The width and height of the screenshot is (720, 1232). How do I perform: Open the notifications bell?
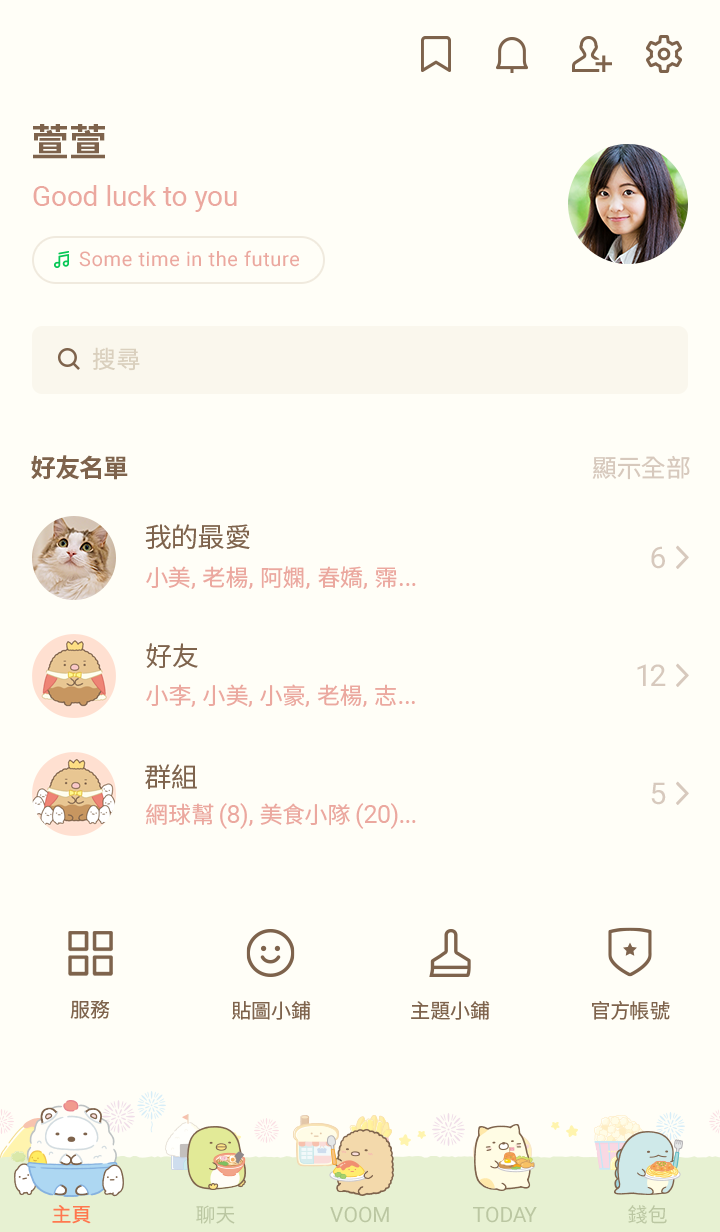[512, 54]
